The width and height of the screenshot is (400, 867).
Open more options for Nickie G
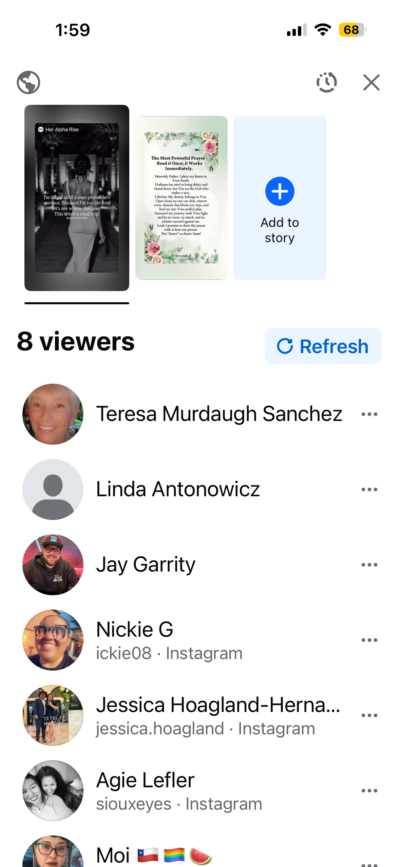click(369, 640)
